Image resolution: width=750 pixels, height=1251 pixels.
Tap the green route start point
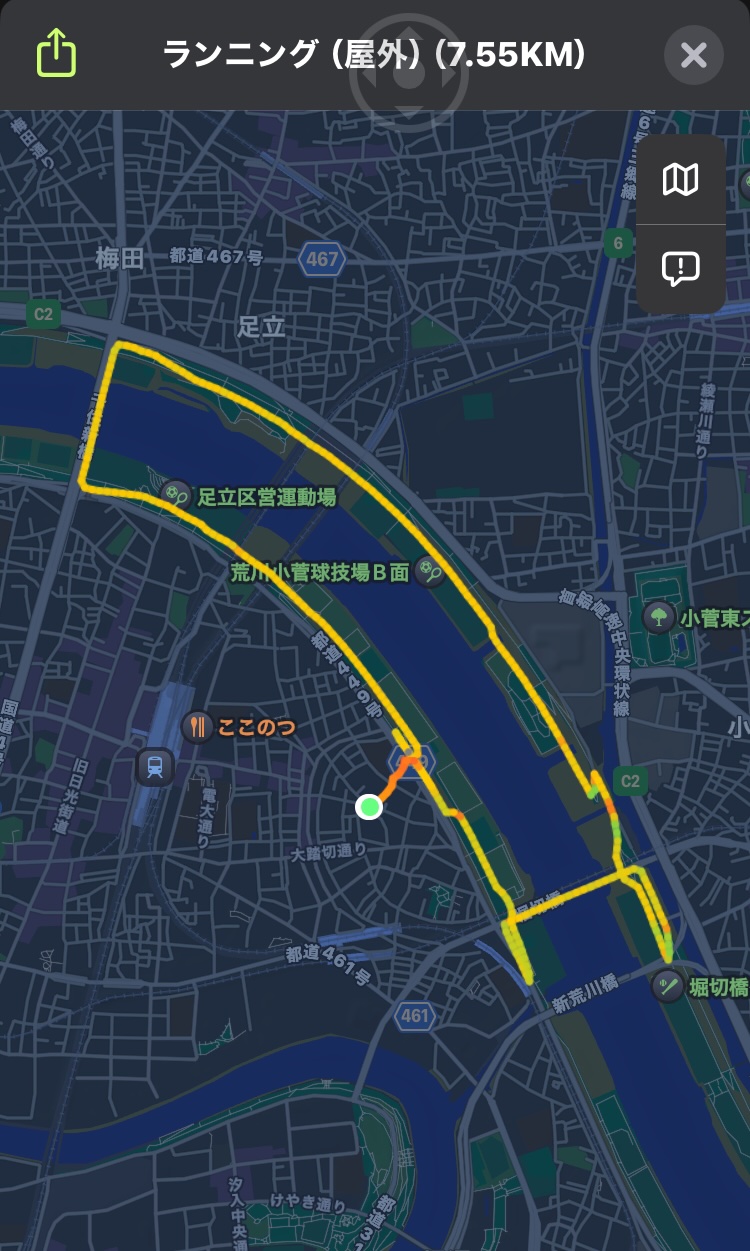tap(369, 806)
